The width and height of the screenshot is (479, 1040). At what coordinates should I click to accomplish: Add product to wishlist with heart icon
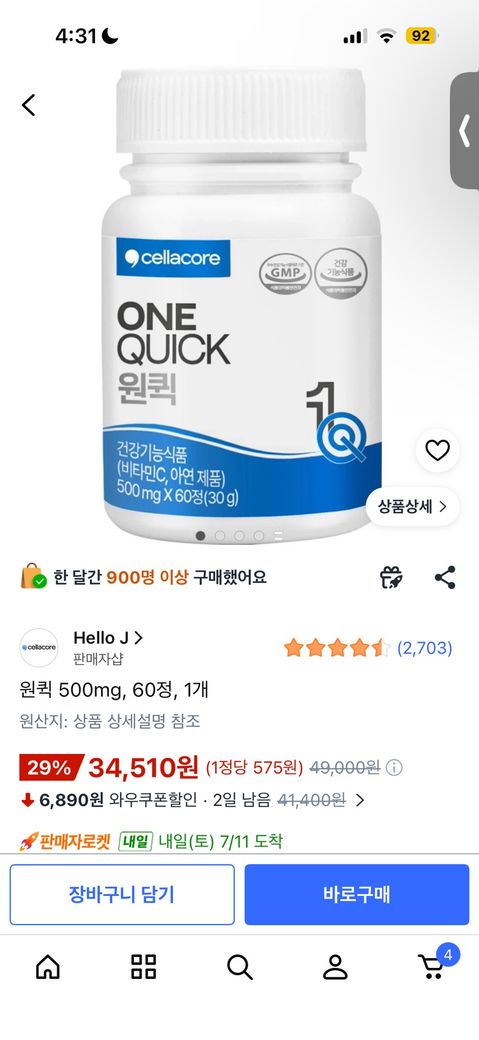(x=437, y=450)
